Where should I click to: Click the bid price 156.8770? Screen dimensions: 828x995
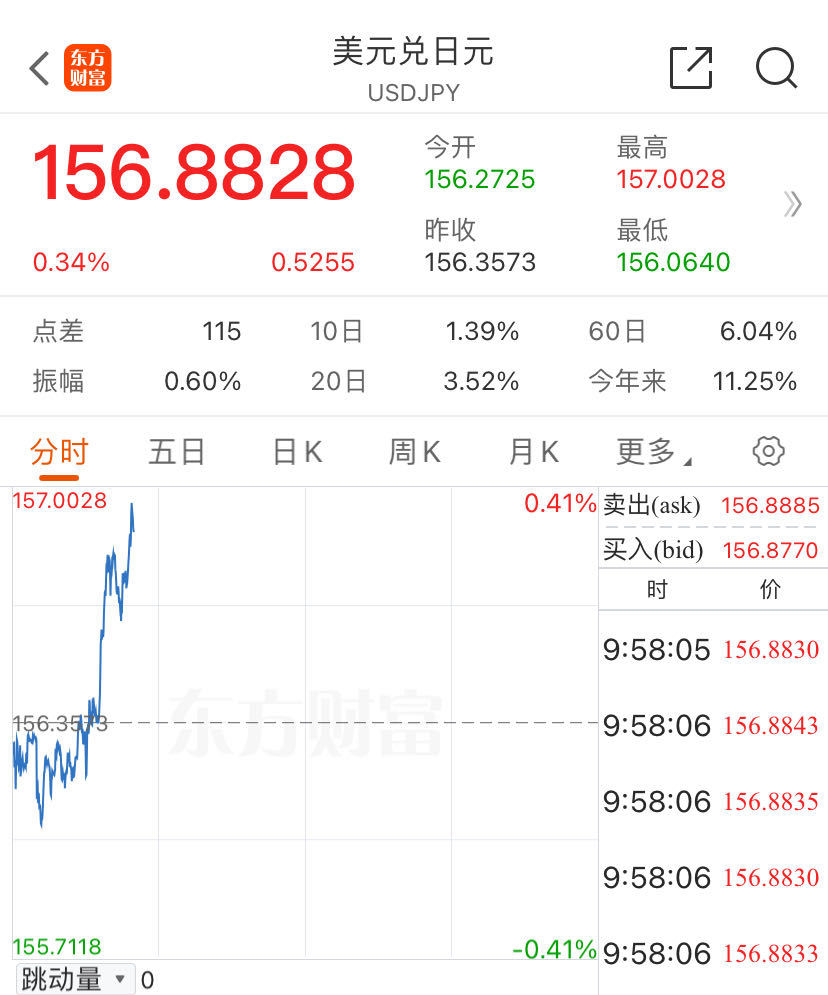click(769, 550)
